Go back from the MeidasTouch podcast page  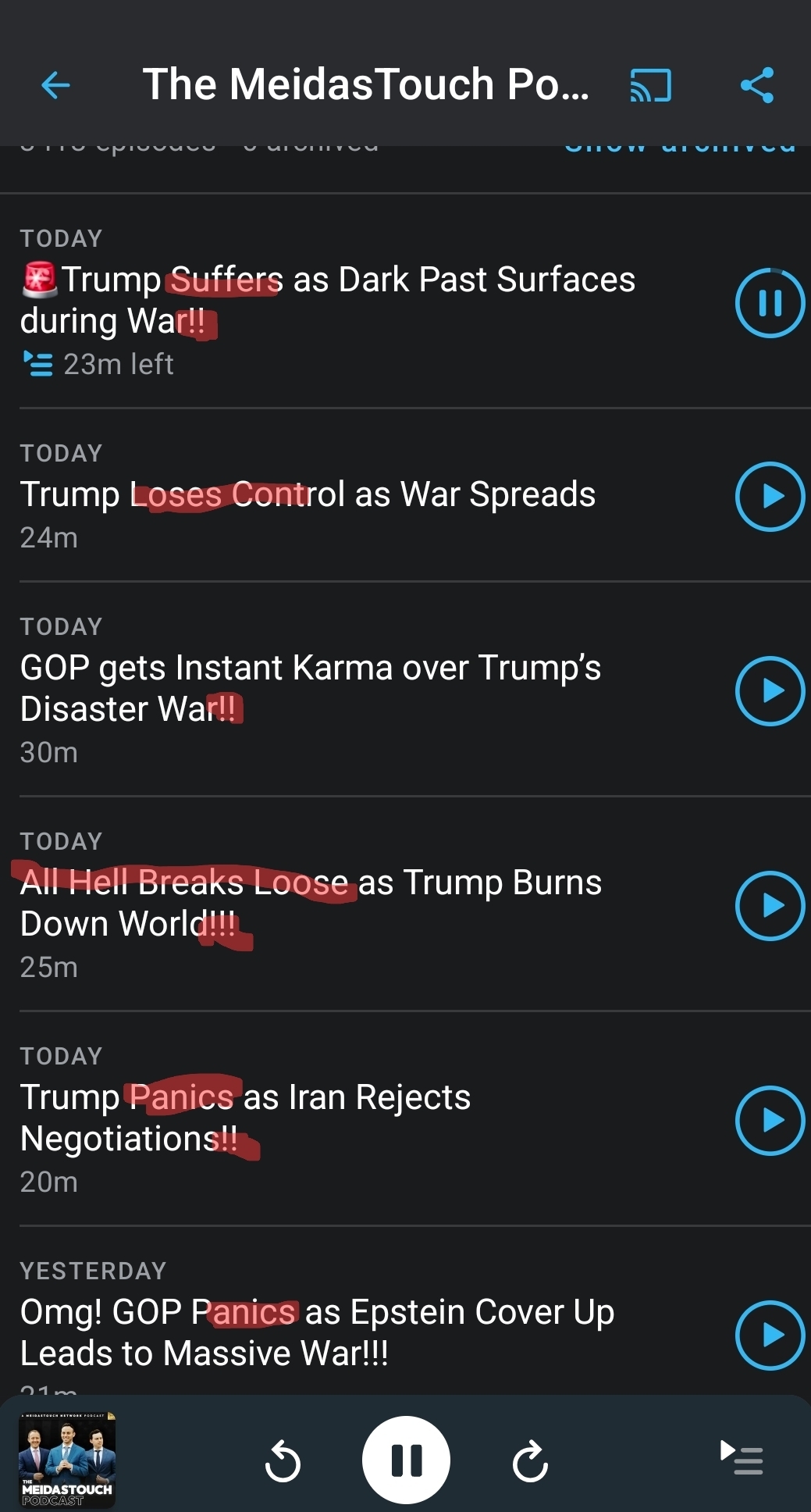click(55, 84)
